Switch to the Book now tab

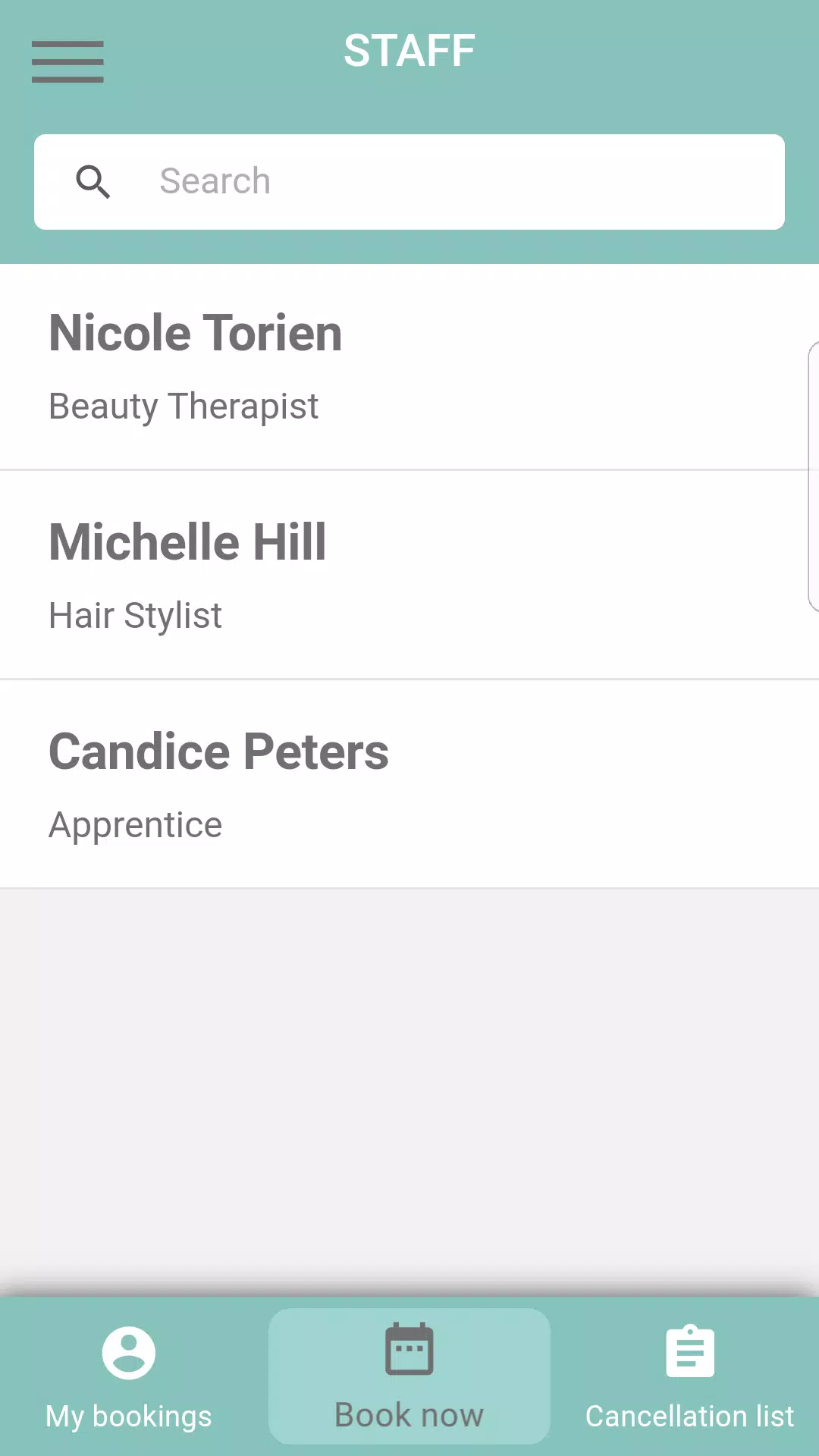[409, 1376]
